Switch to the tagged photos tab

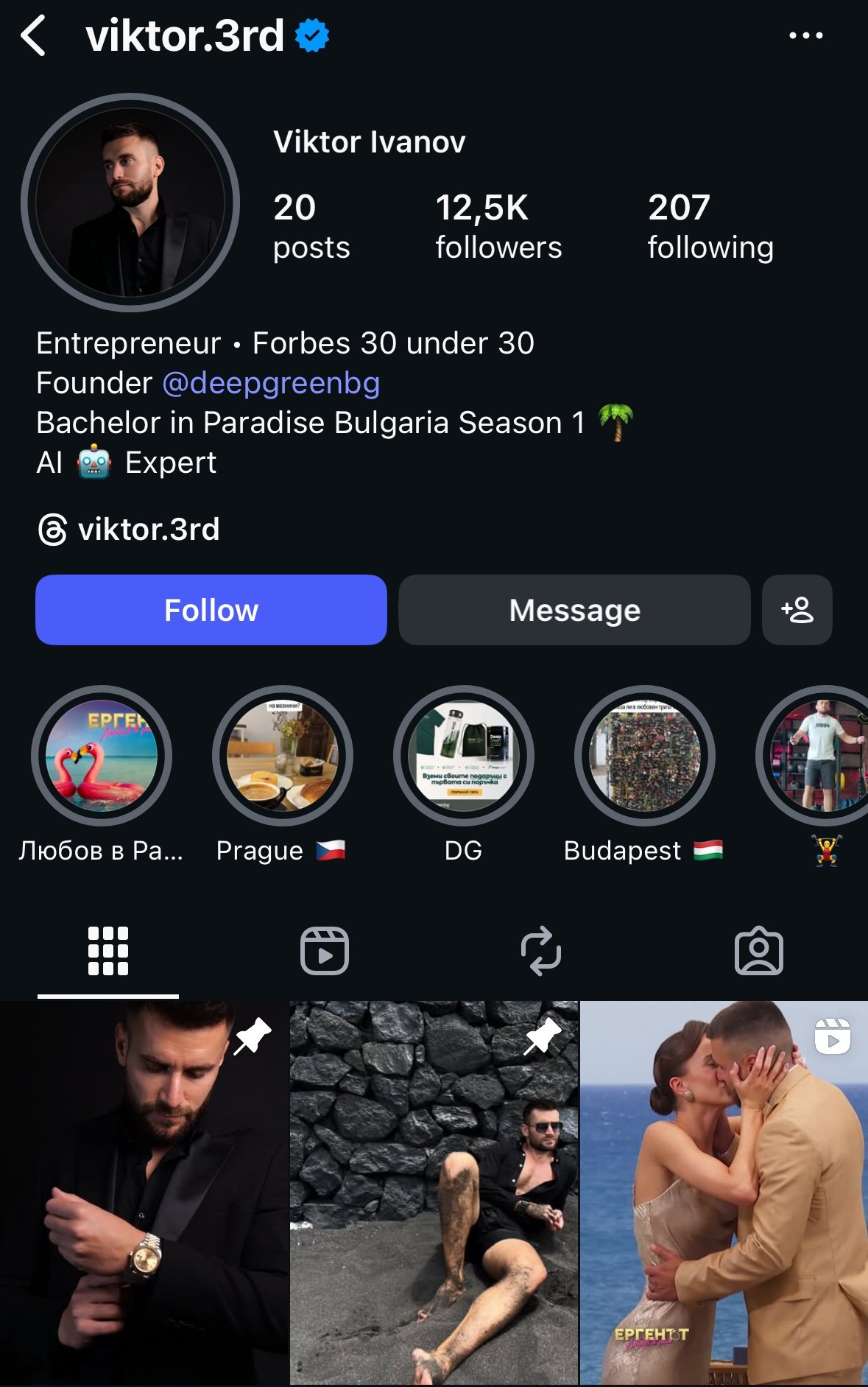click(x=758, y=951)
